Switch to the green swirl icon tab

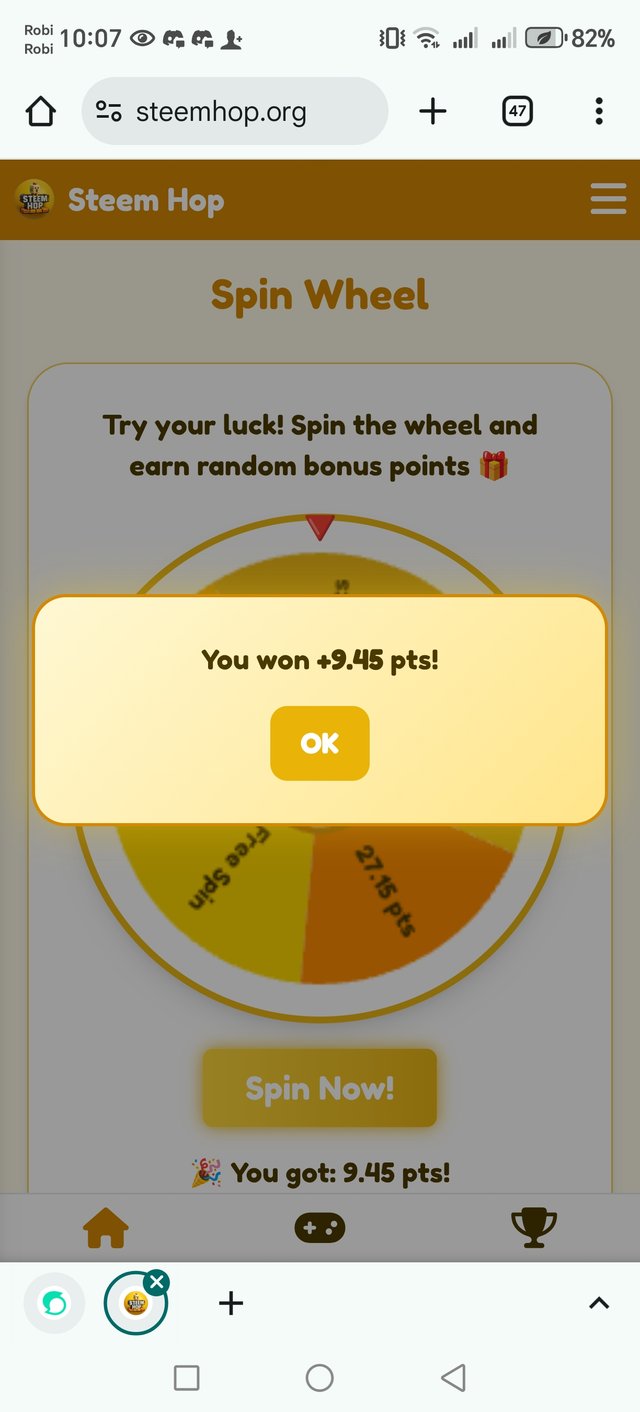[x=54, y=1303]
